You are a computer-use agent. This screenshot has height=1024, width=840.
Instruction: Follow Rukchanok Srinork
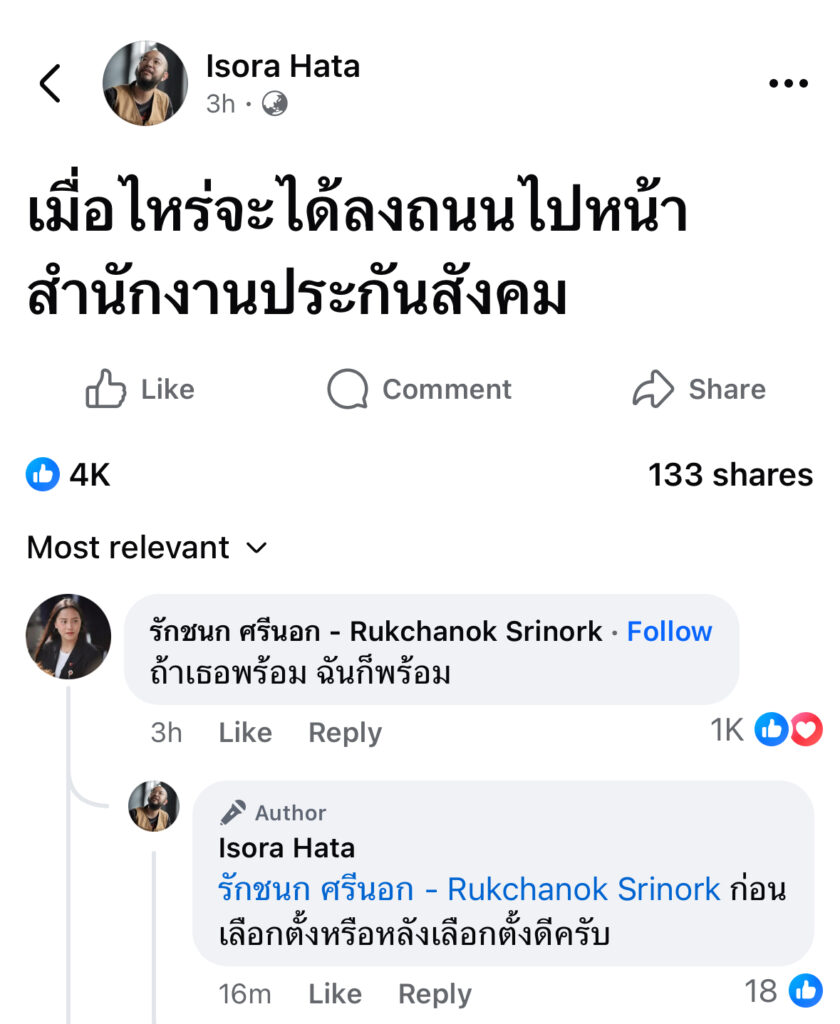point(669,632)
